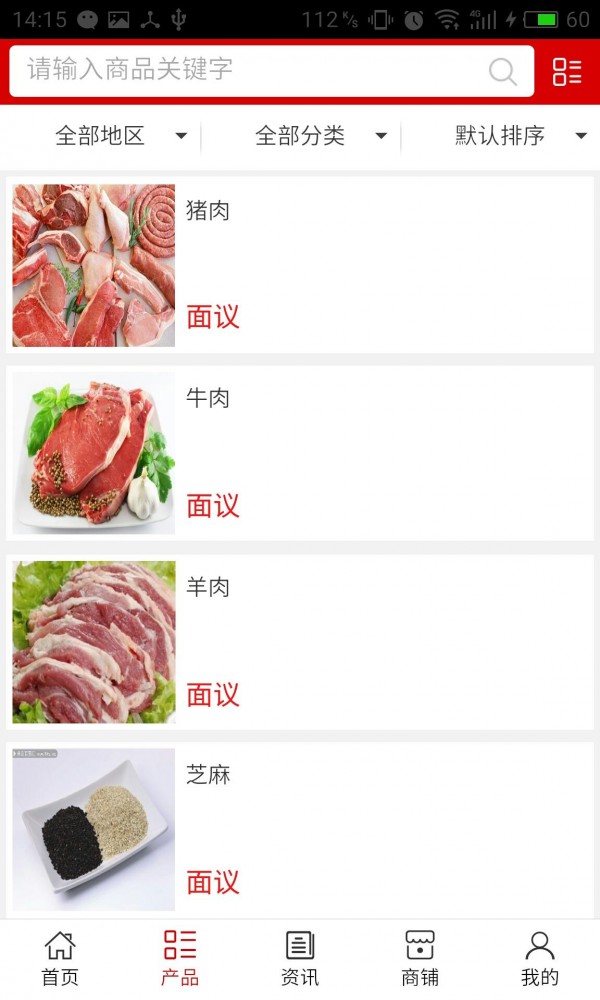
Task: Open the 猪肉 product card
Action: tap(300, 265)
